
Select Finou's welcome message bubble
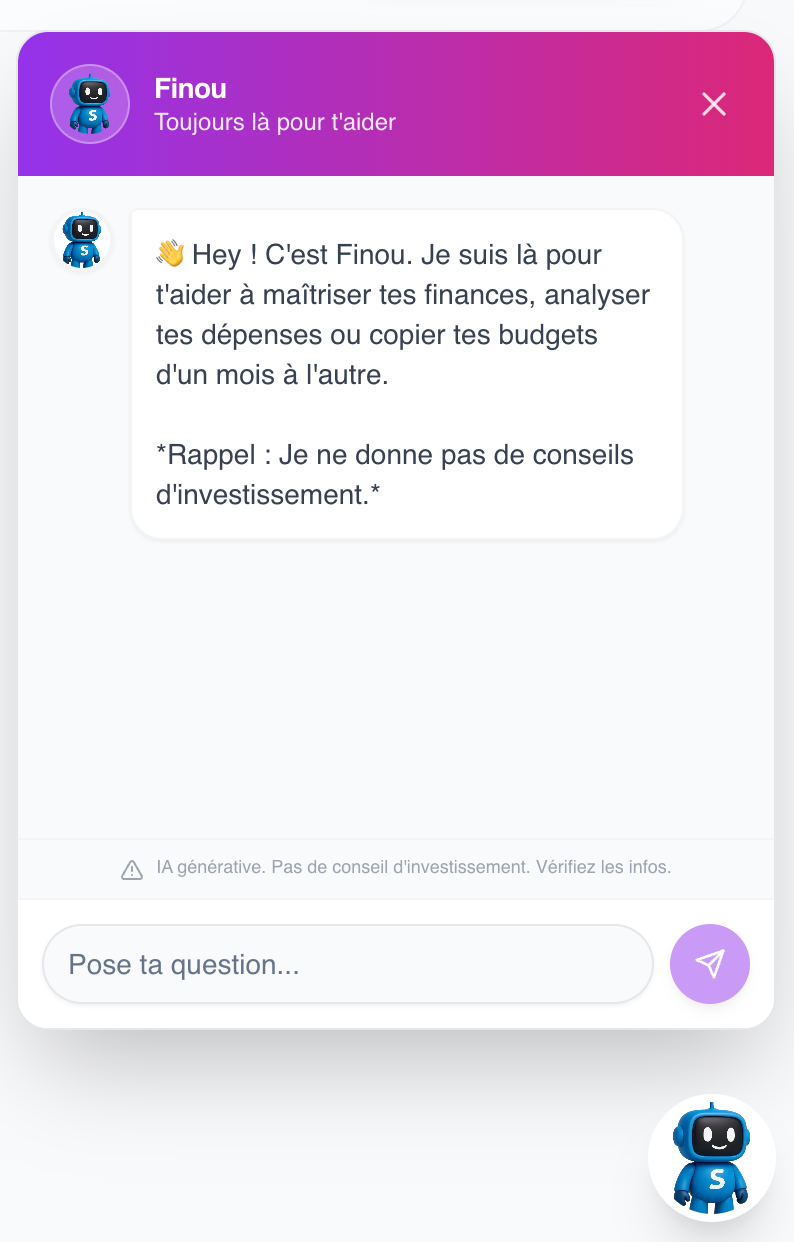(x=404, y=373)
